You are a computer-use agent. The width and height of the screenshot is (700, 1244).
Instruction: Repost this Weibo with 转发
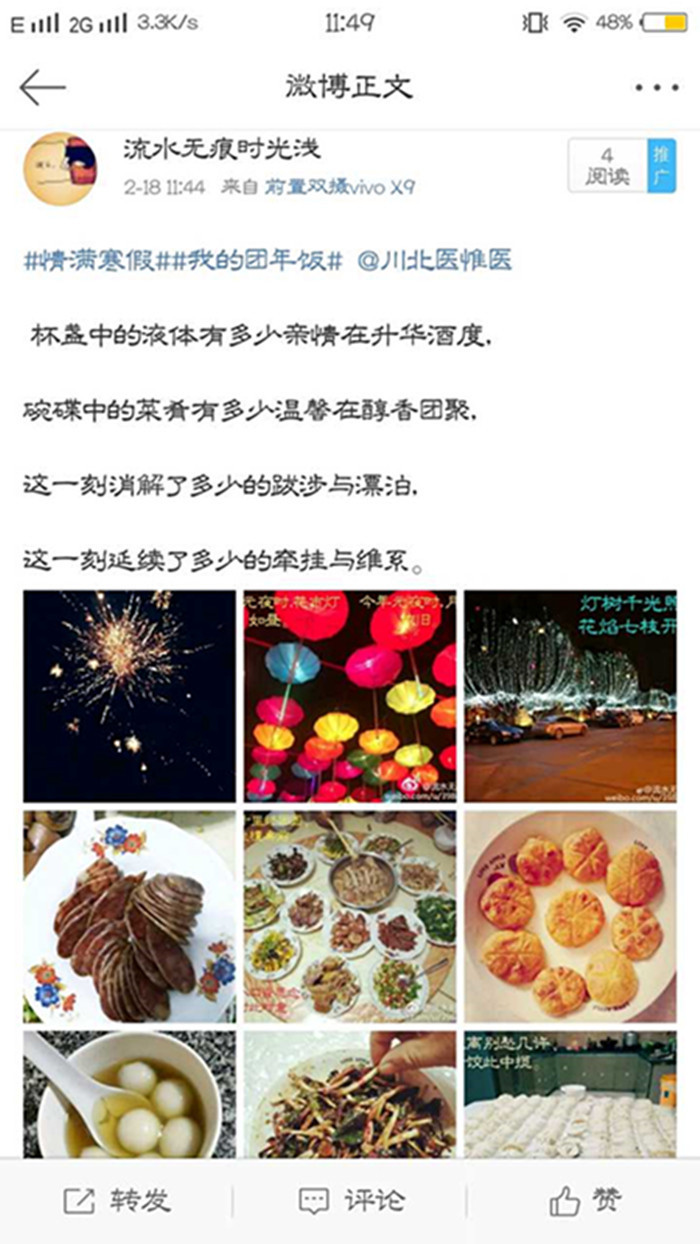117,1200
